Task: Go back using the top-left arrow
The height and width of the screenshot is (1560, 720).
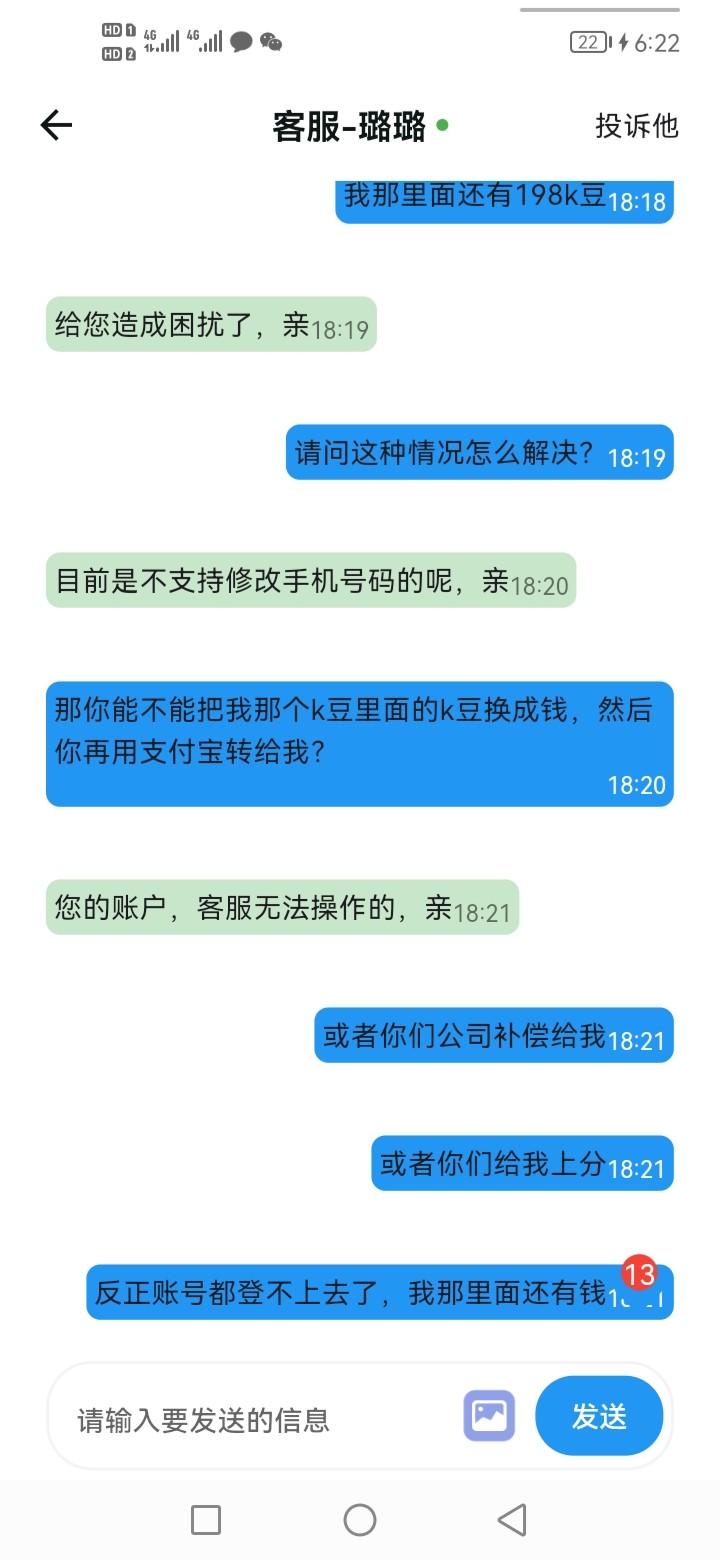Action: point(56,125)
